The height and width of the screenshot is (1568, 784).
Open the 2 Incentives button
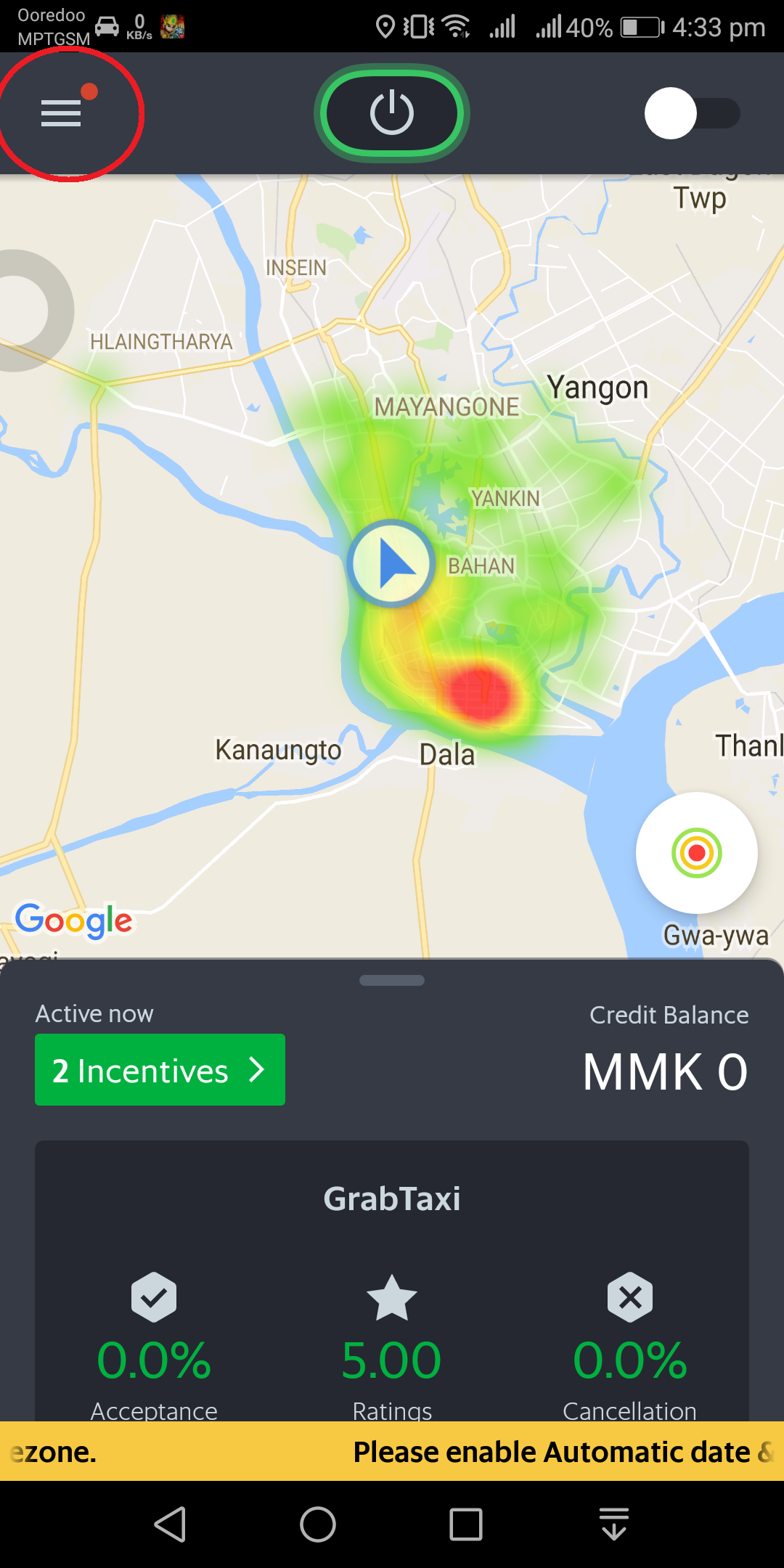tap(160, 1070)
